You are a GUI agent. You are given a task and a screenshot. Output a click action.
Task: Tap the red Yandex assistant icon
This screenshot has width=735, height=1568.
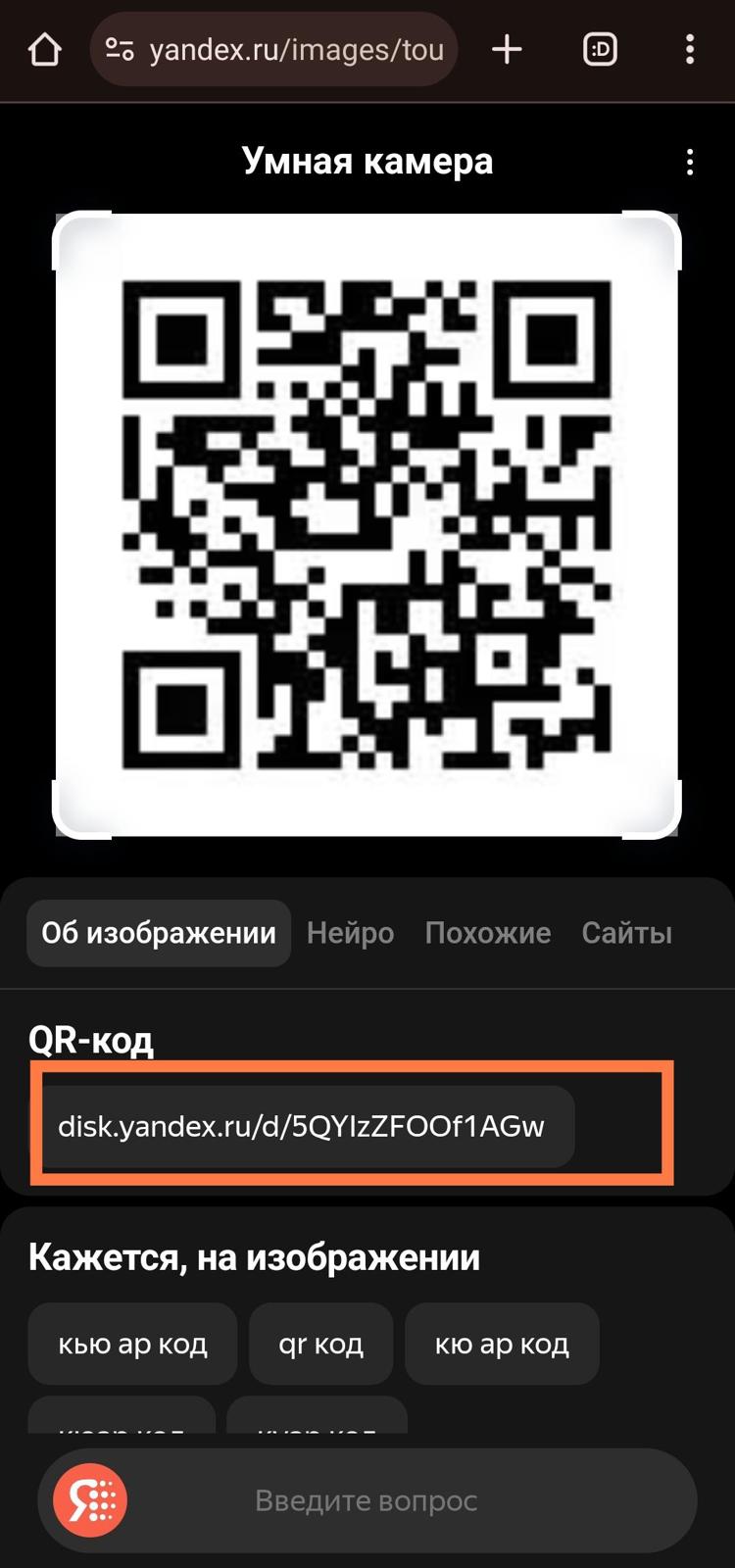point(90,1500)
